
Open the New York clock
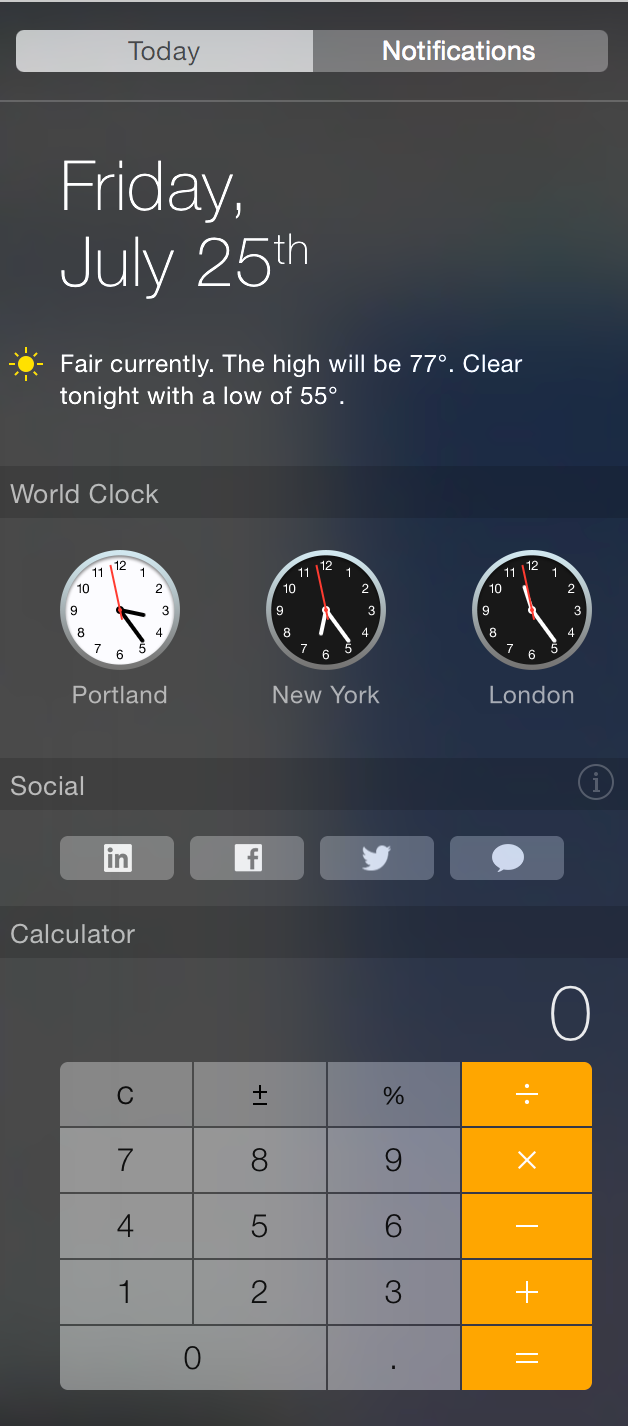point(326,610)
